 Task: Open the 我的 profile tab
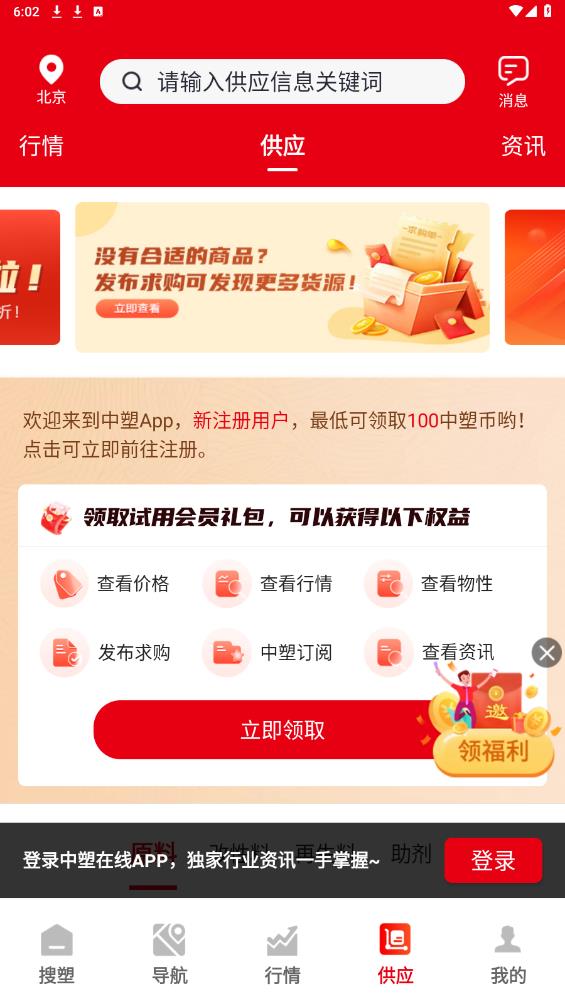click(x=508, y=954)
